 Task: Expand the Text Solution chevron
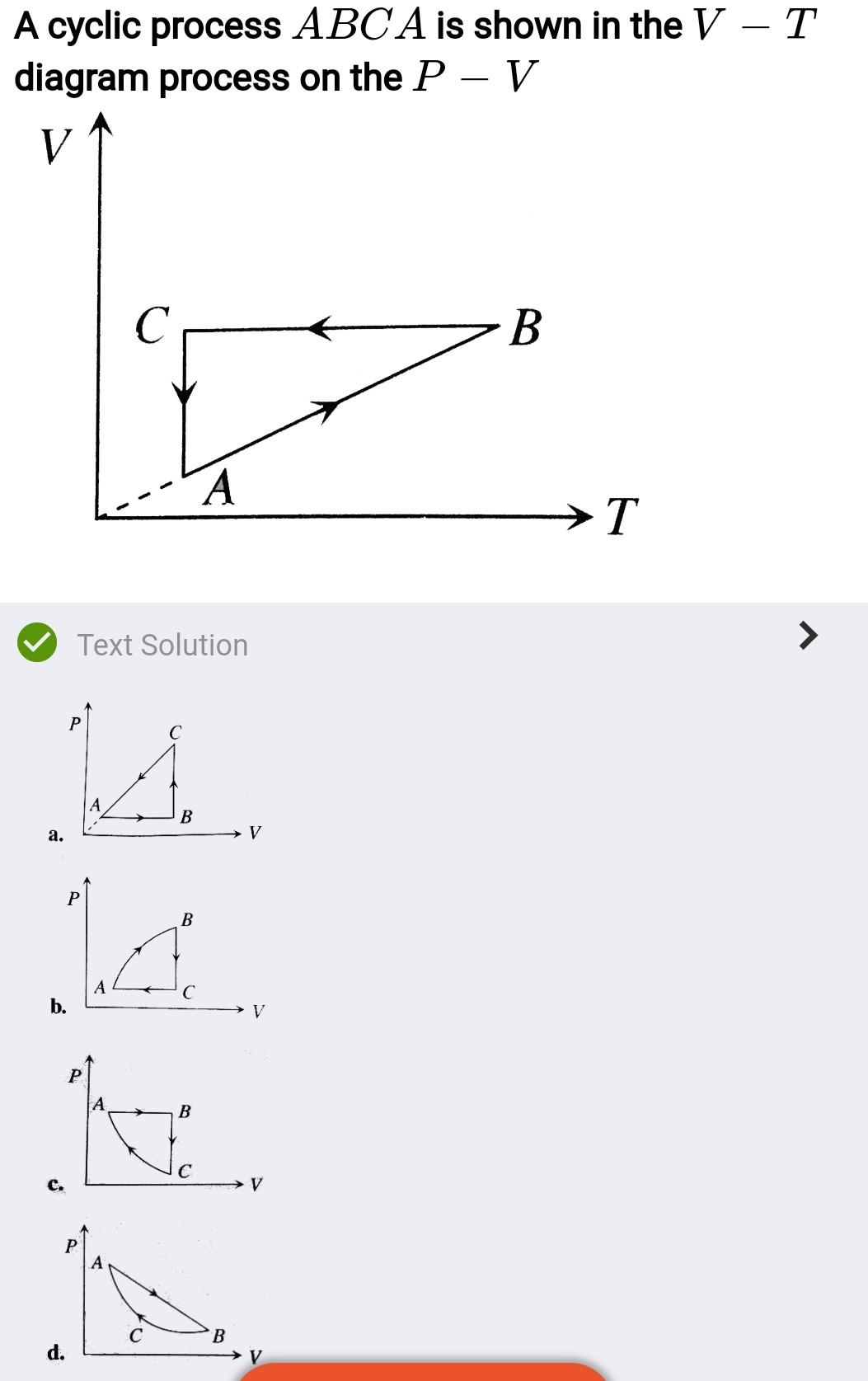(808, 636)
